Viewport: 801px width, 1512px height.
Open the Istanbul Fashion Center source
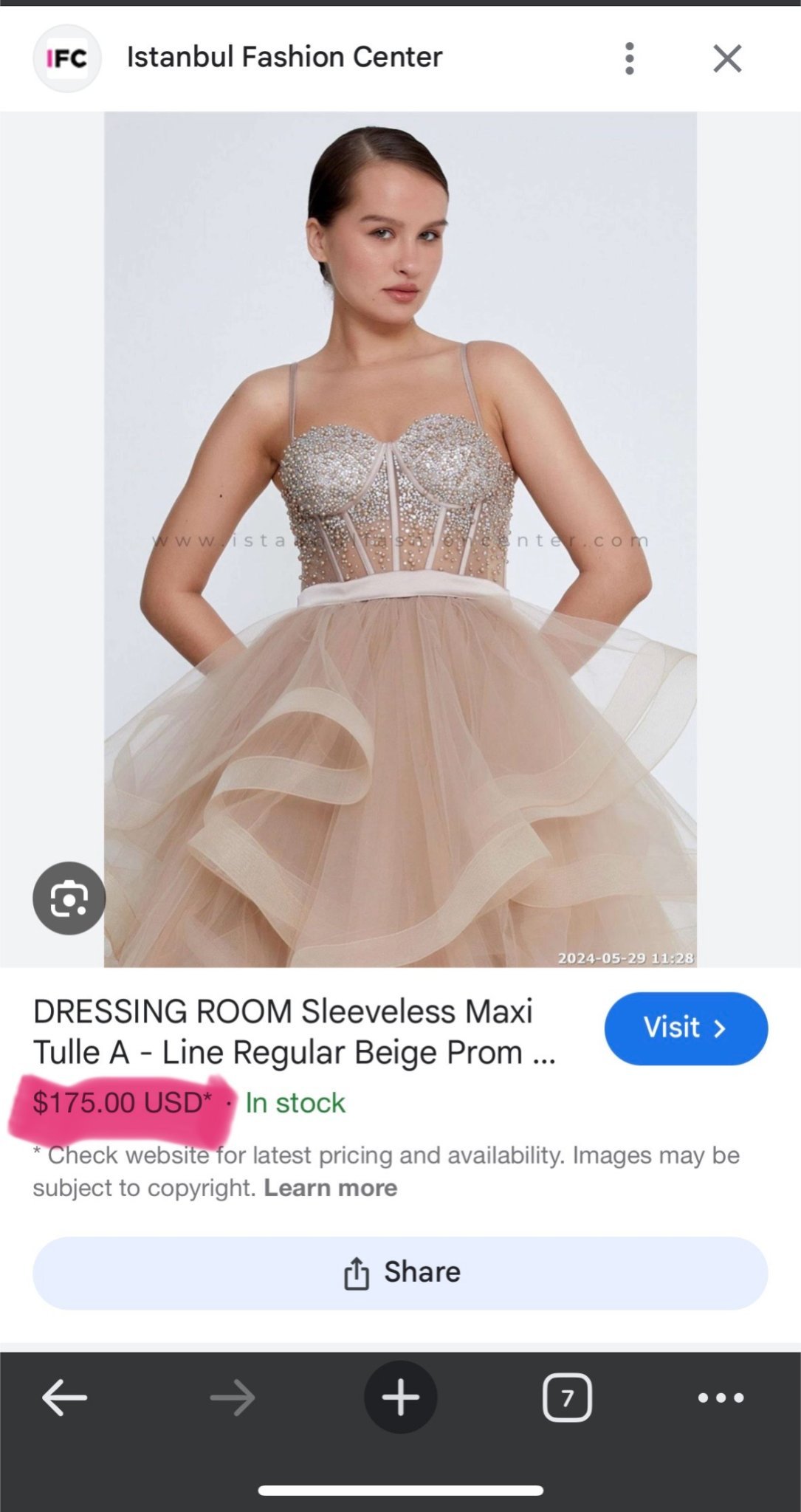(x=284, y=57)
